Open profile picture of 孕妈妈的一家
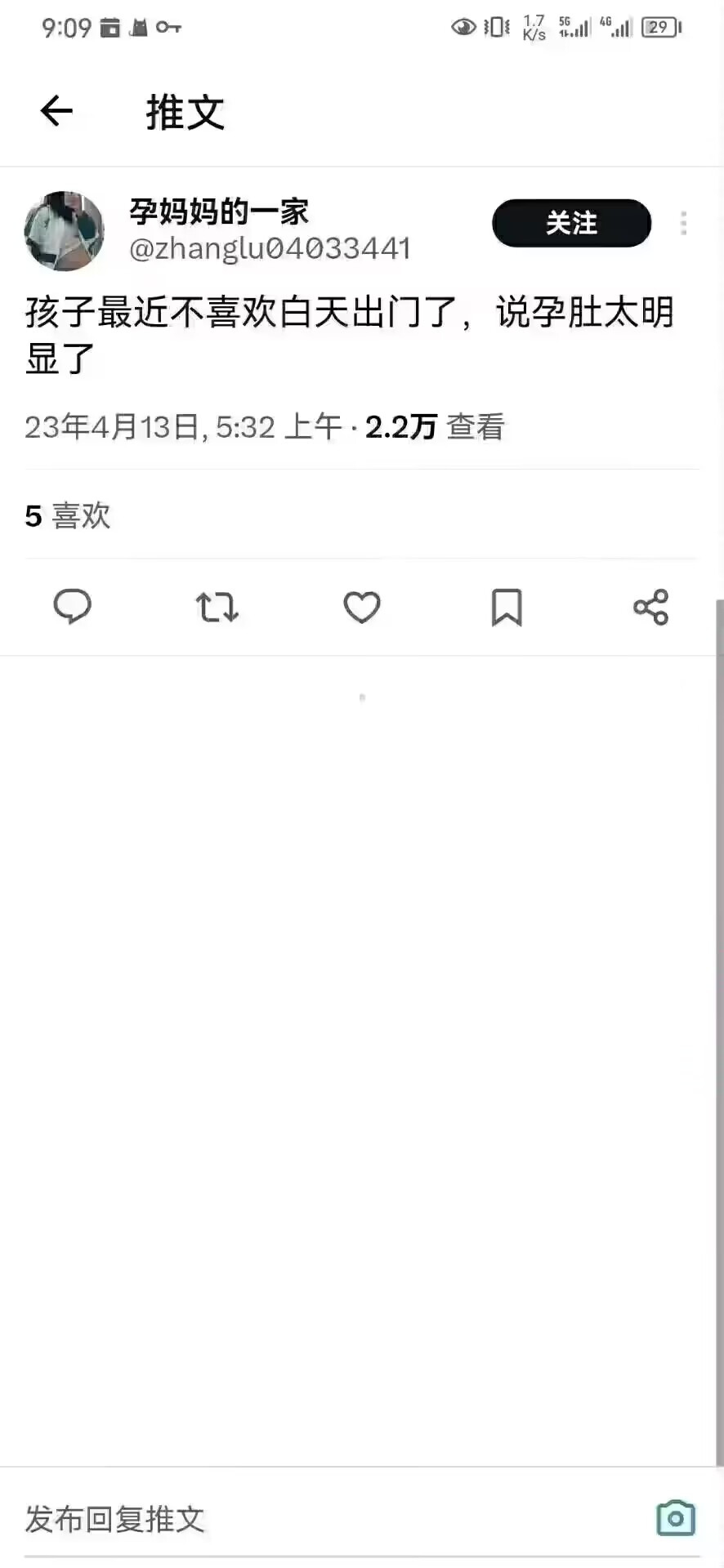Viewport: 724px width, 1568px height. (65, 231)
